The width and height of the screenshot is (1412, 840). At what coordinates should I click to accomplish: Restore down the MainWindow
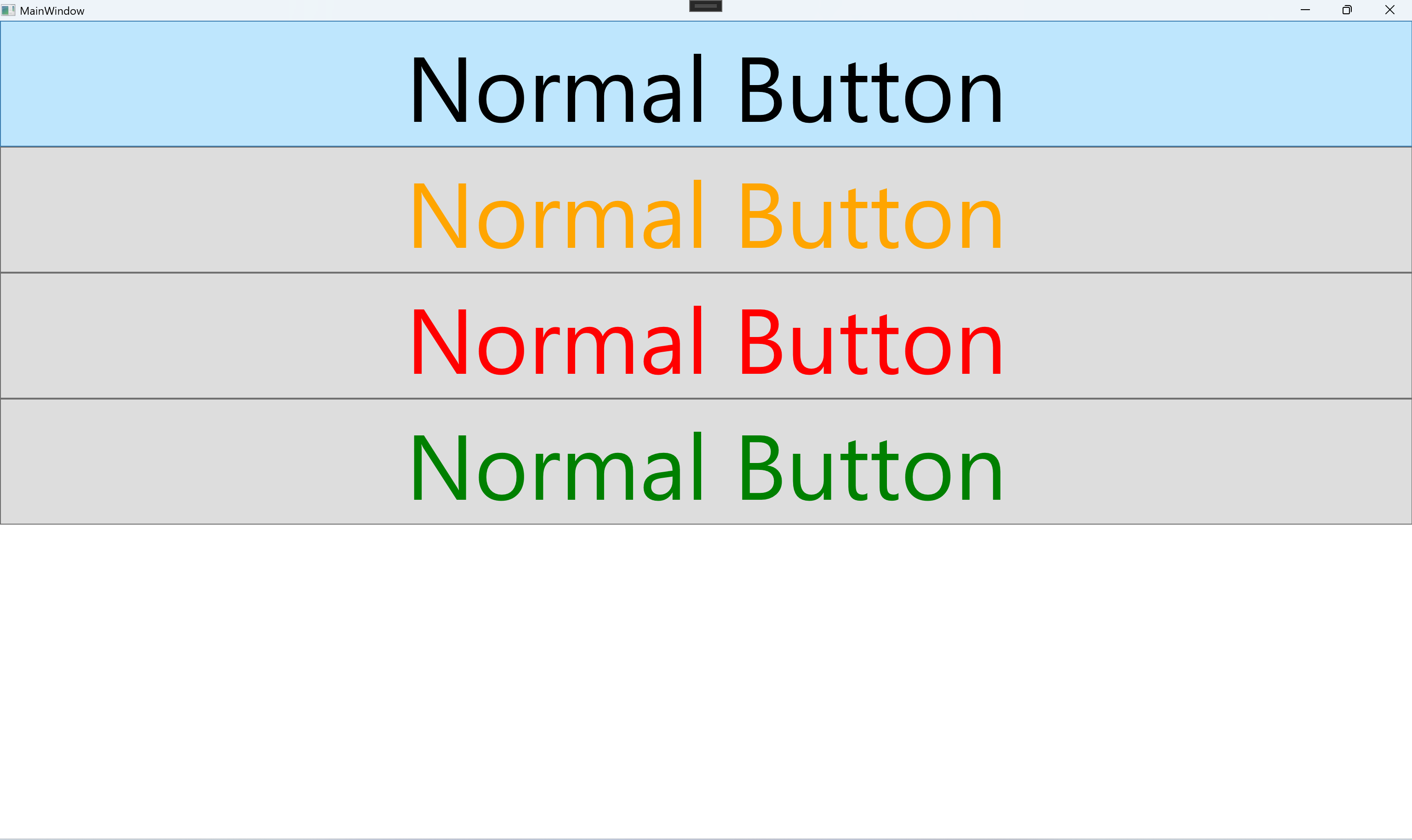tap(1347, 10)
